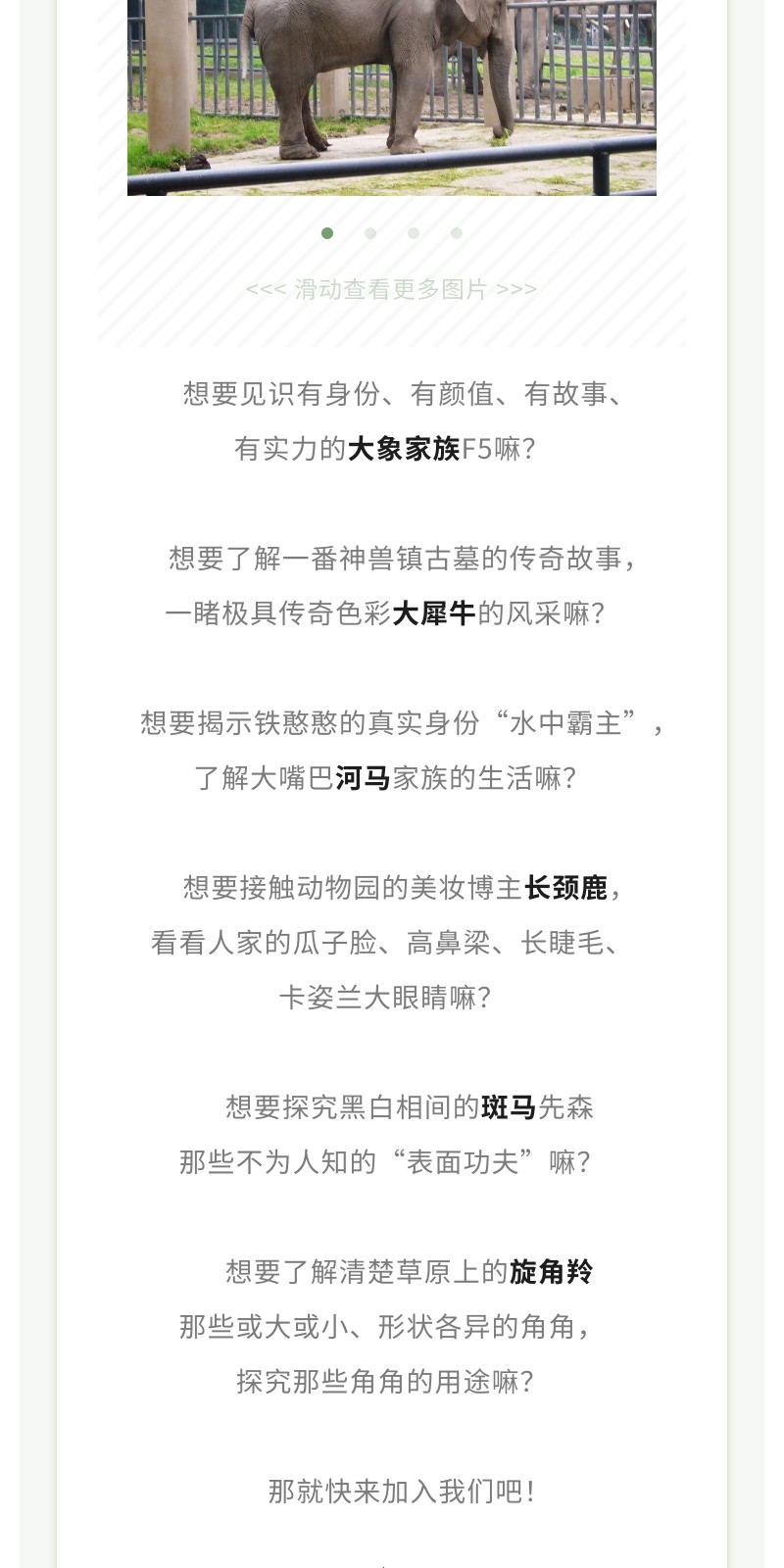Show the last carousel image via fourth dot
The height and width of the screenshot is (1568, 784).
(457, 233)
